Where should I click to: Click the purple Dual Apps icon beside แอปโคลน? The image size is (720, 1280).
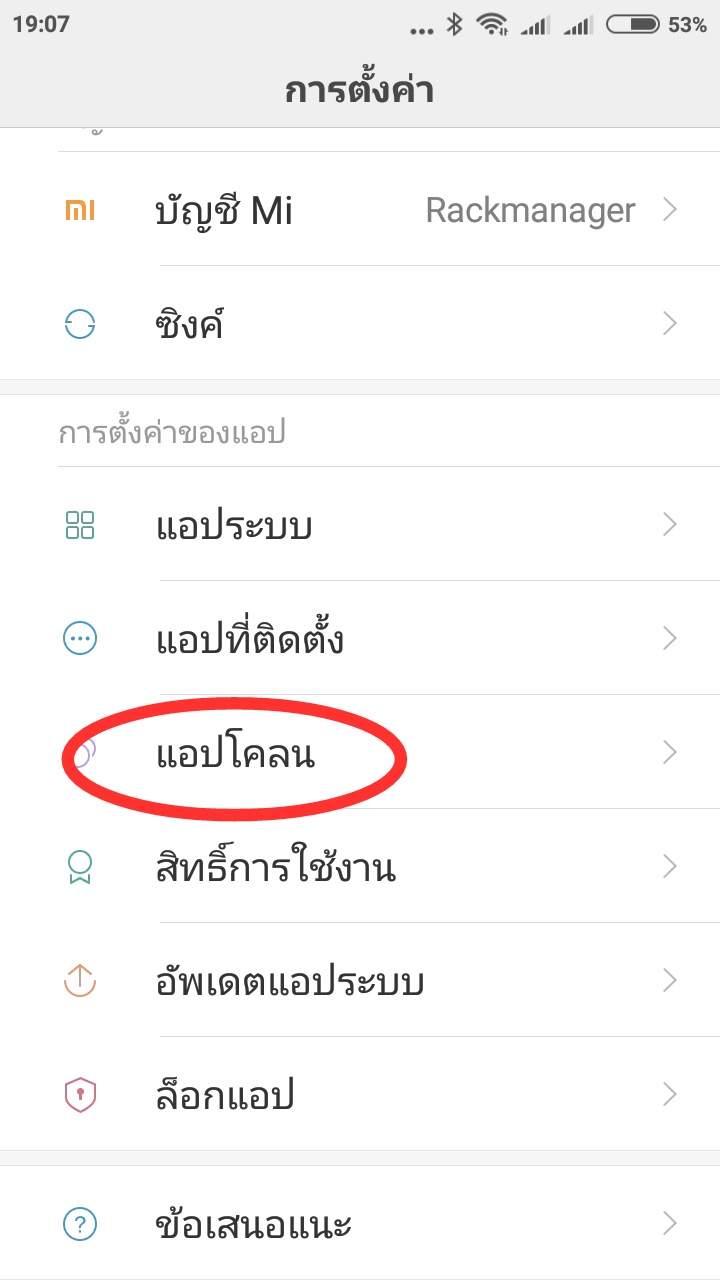click(x=80, y=752)
